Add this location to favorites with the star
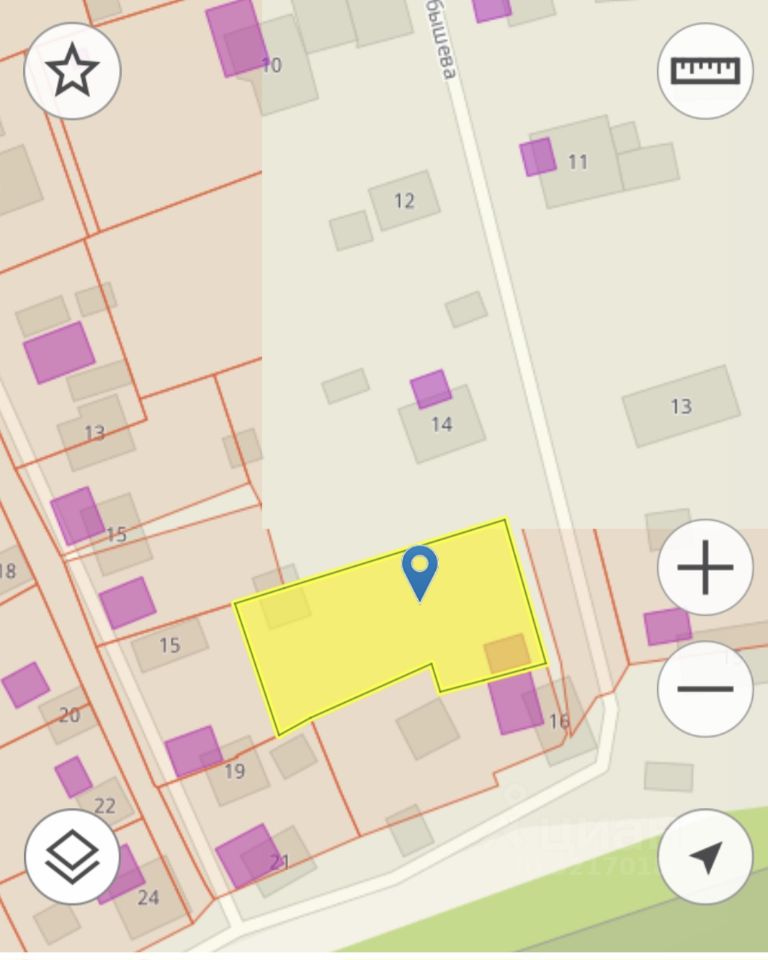The width and height of the screenshot is (768, 960). tap(72, 72)
